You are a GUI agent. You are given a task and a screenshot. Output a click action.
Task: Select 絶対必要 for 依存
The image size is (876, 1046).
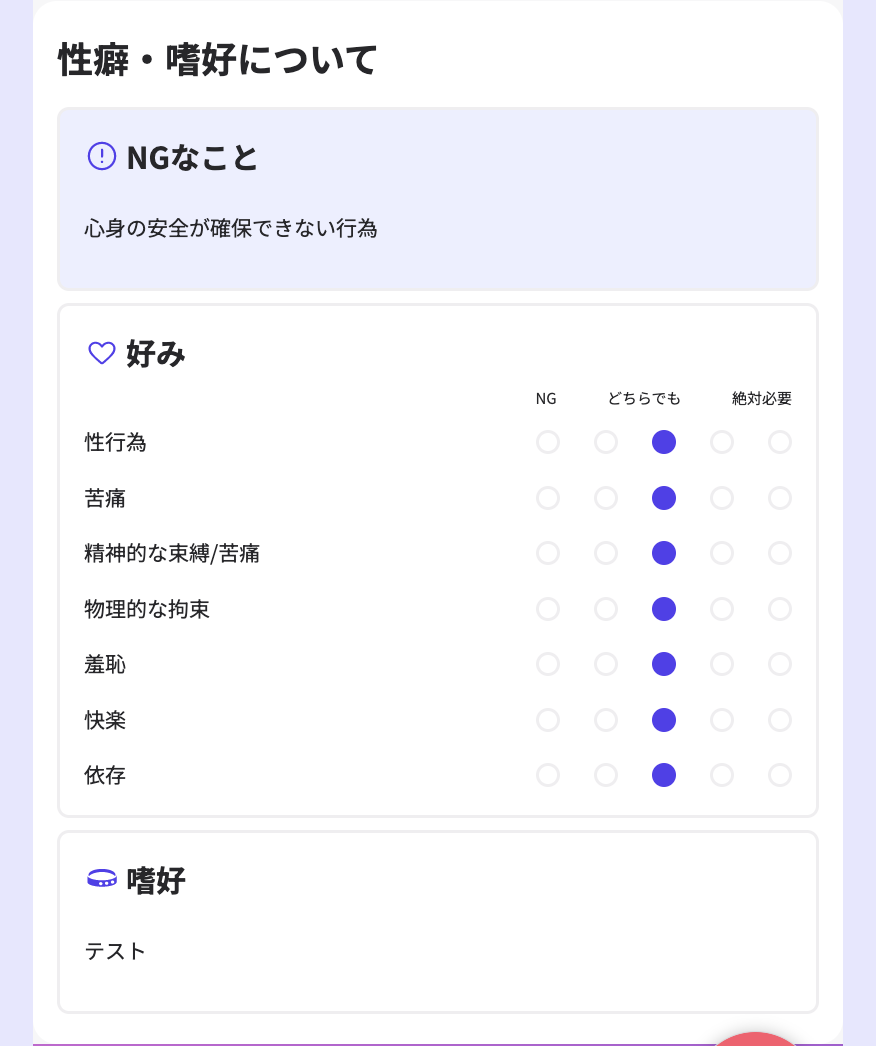(x=780, y=775)
